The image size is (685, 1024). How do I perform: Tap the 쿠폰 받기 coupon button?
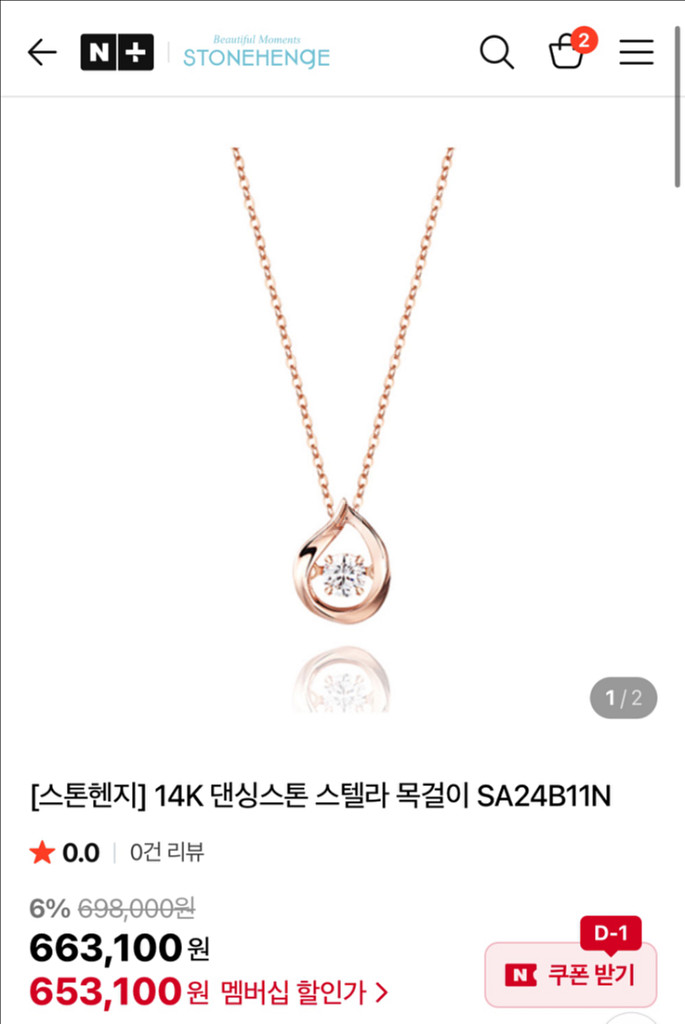click(571, 975)
